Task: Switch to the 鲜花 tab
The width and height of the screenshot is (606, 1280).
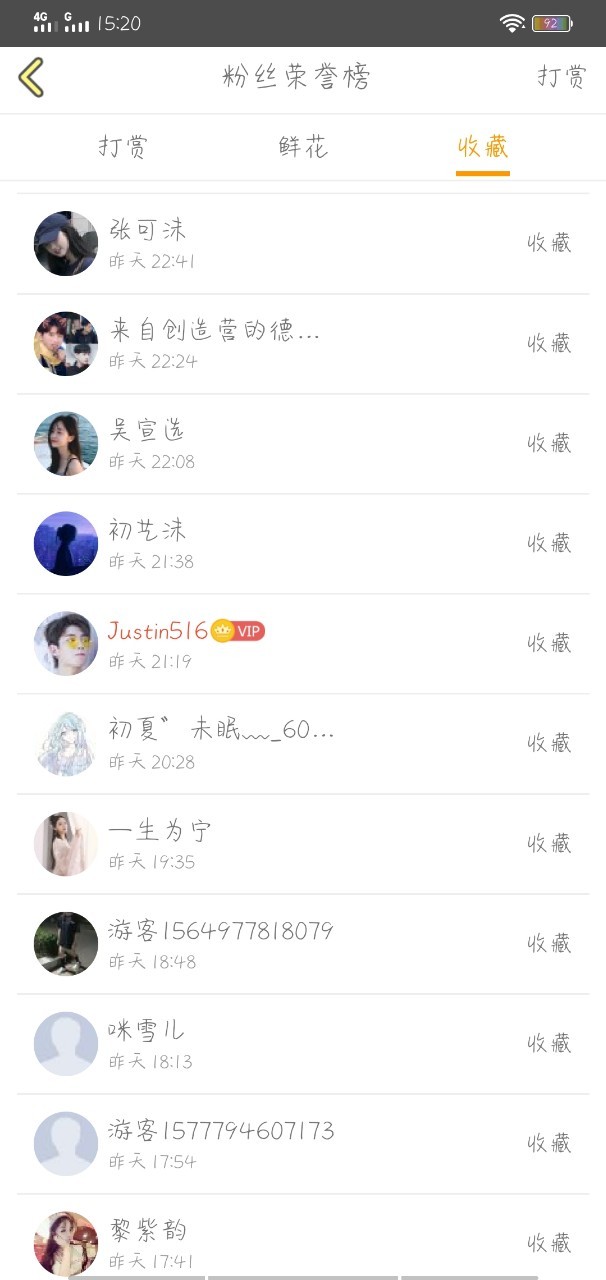Action: (303, 147)
